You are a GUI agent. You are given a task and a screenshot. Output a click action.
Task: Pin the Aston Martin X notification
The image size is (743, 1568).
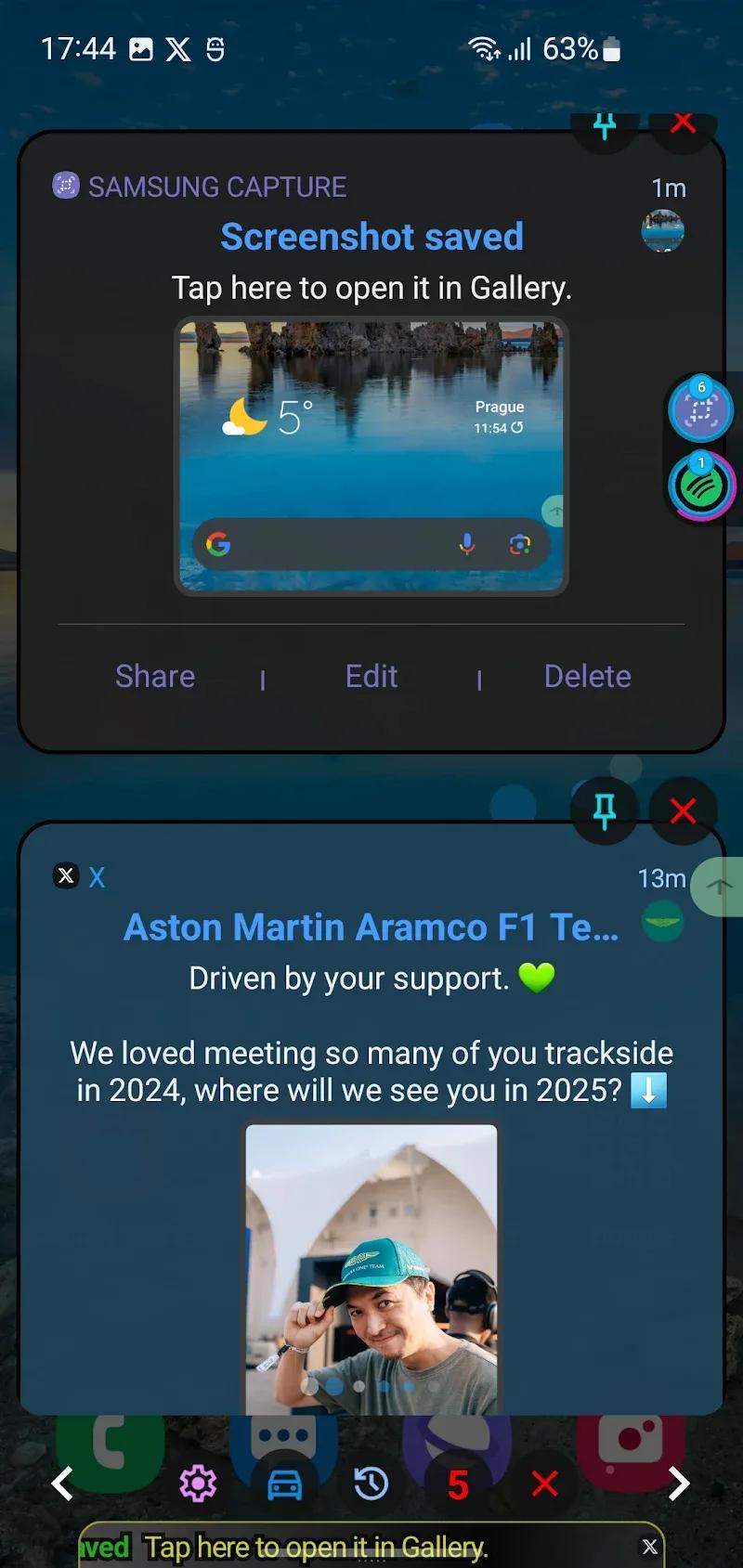[x=605, y=810]
